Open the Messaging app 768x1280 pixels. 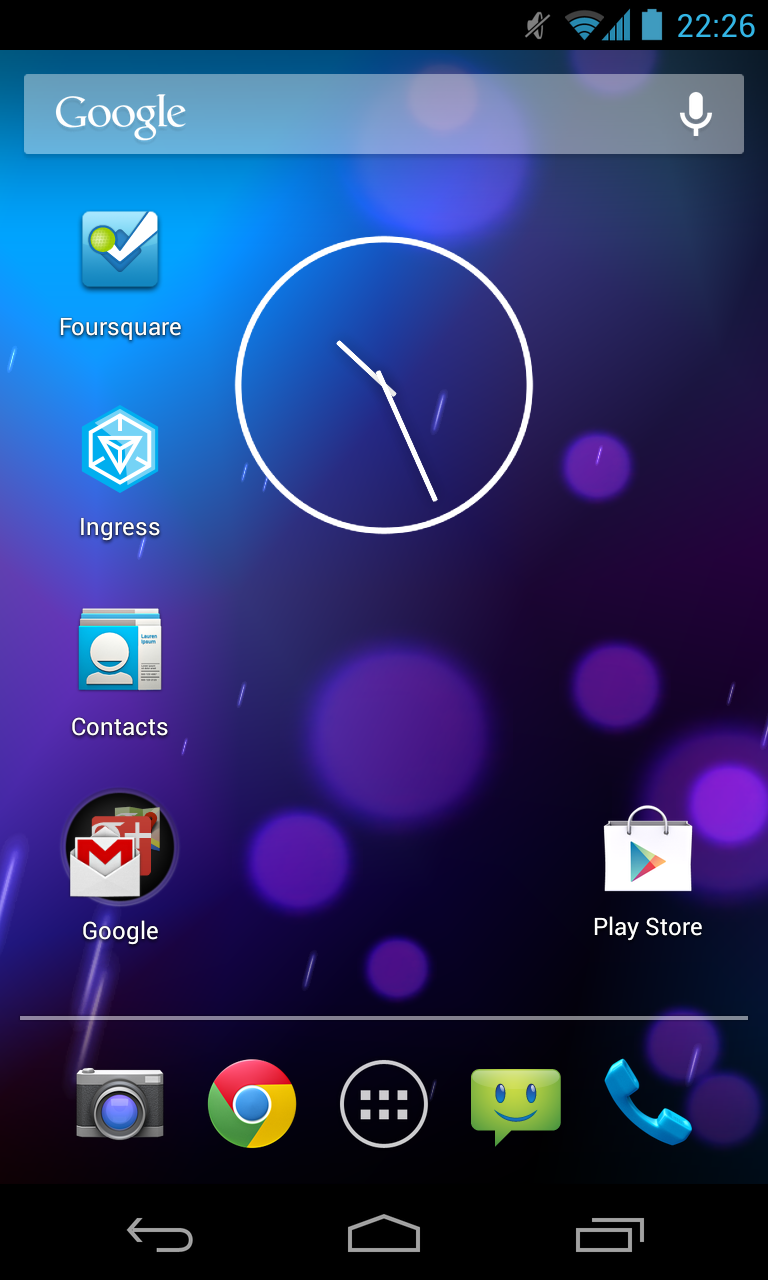coord(516,1103)
